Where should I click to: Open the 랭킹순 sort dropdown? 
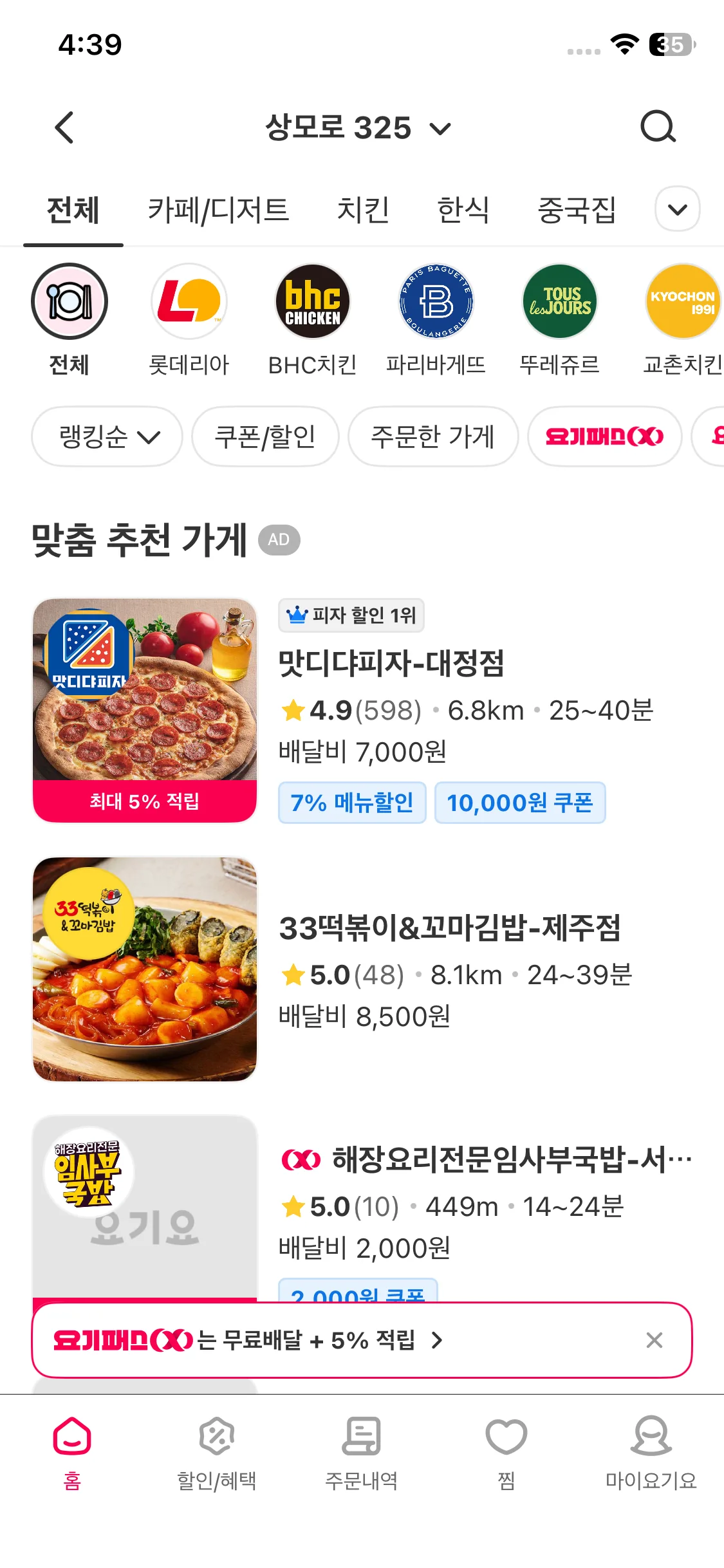[107, 436]
